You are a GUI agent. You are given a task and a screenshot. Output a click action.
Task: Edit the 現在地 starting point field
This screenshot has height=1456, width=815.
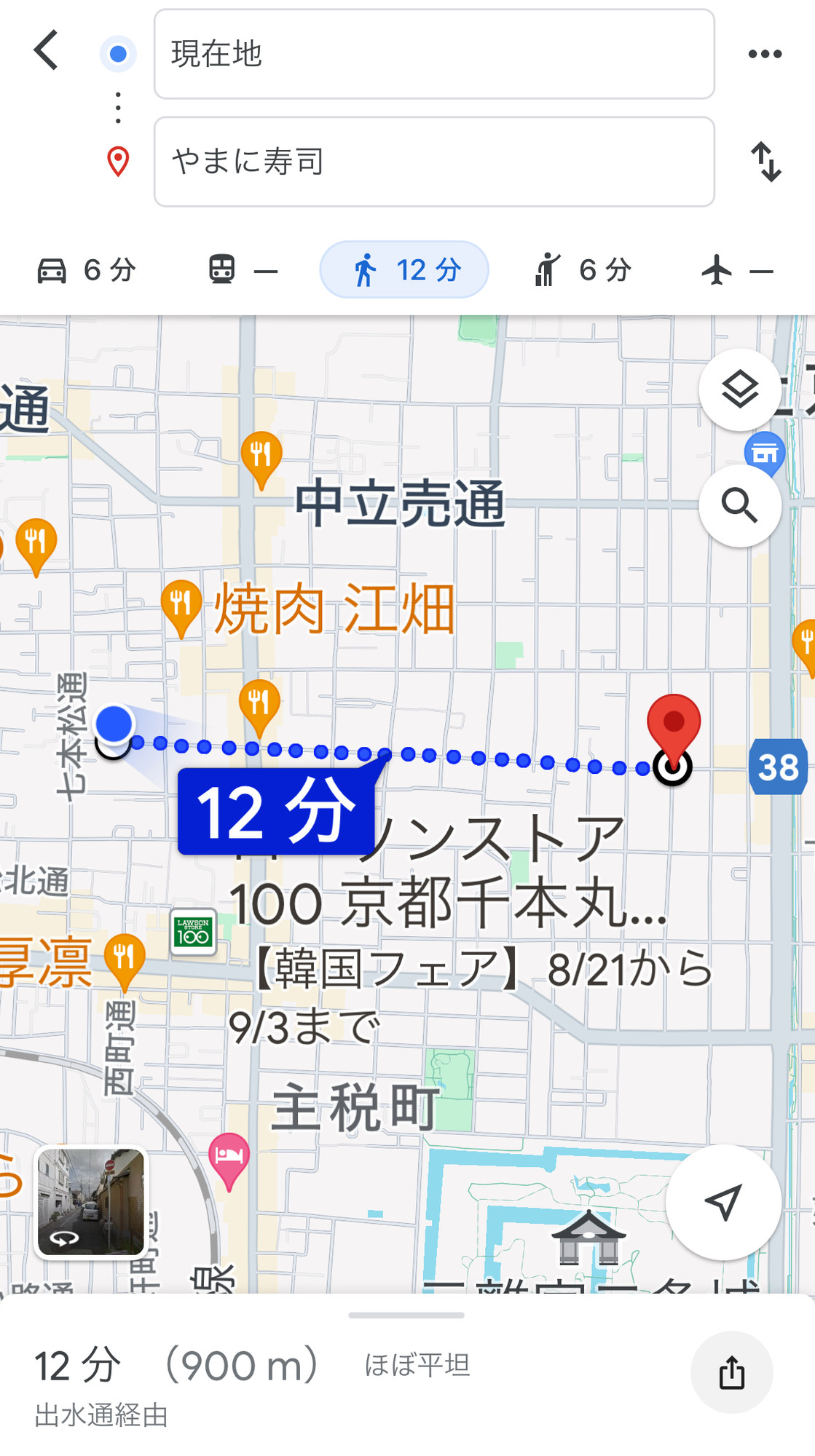click(433, 54)
